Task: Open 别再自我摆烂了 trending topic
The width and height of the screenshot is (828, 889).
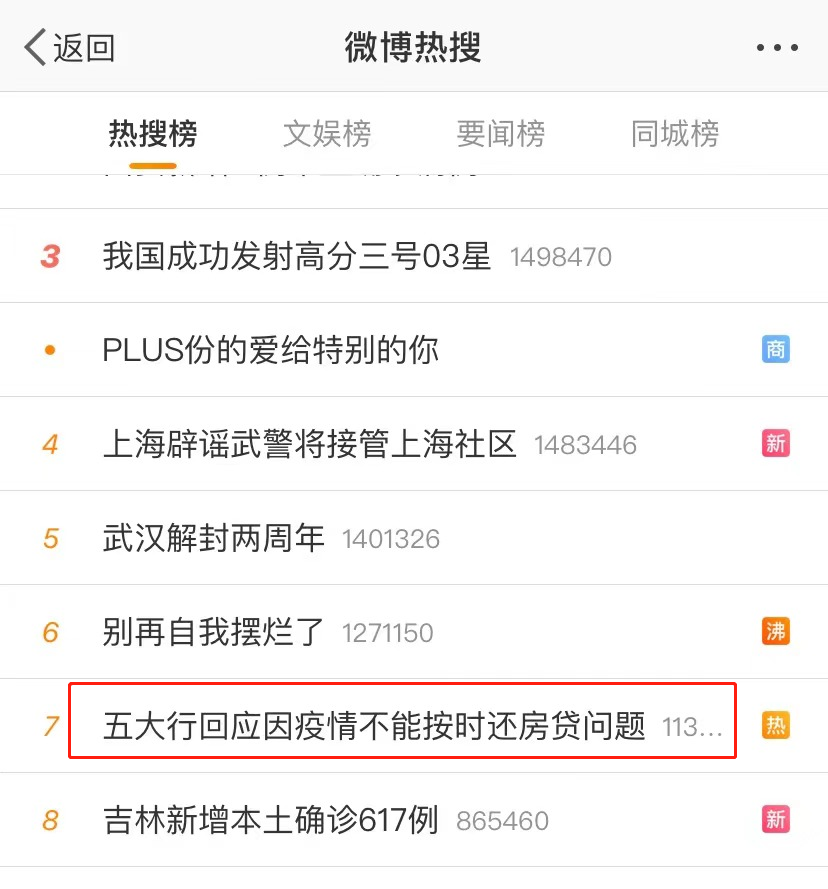Action: [x=214, y=632]
